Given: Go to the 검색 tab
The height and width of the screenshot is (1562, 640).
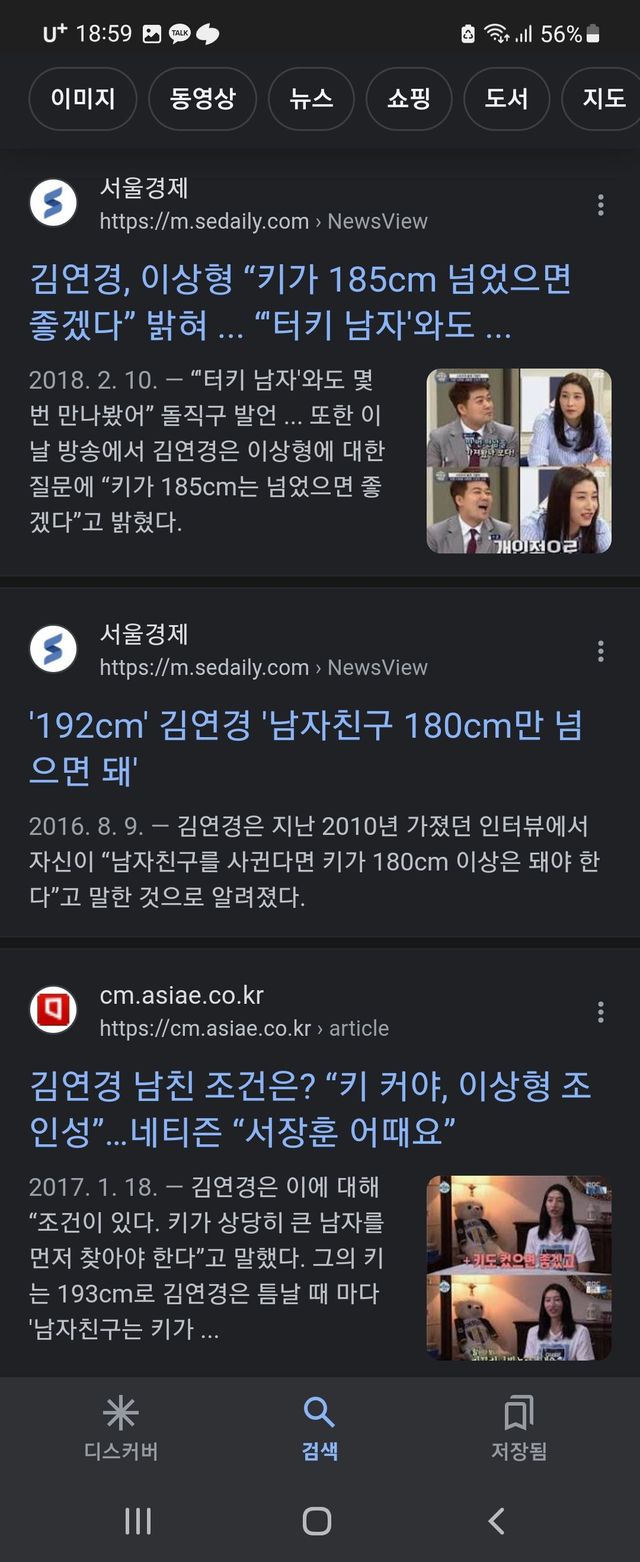Looking at the screenshot, I should pos(319,1427).
